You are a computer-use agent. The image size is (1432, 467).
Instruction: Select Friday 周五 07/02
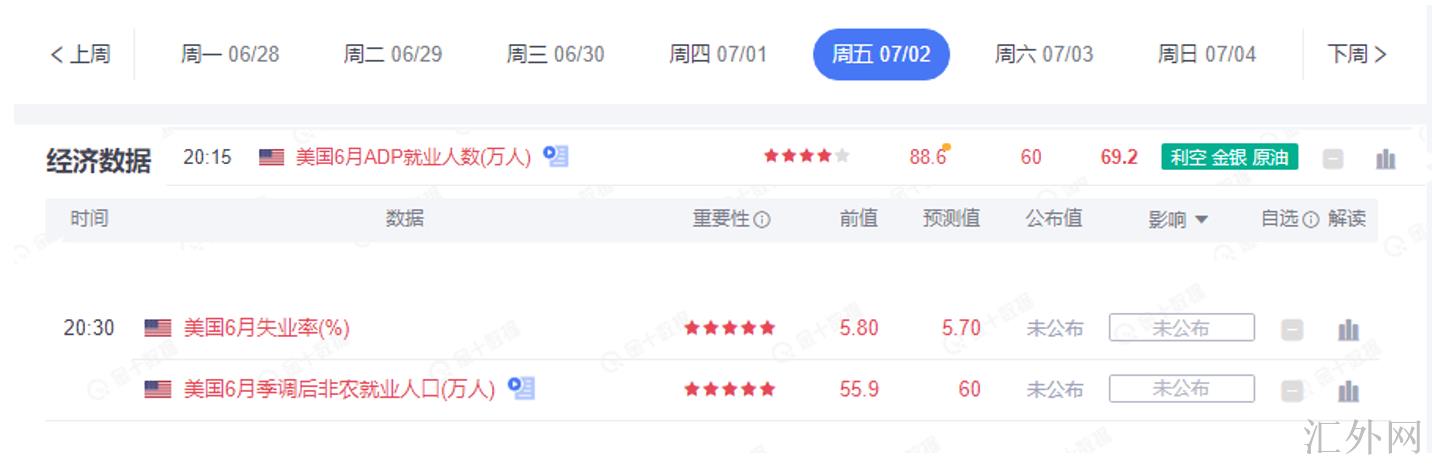[x=881, y=54]
